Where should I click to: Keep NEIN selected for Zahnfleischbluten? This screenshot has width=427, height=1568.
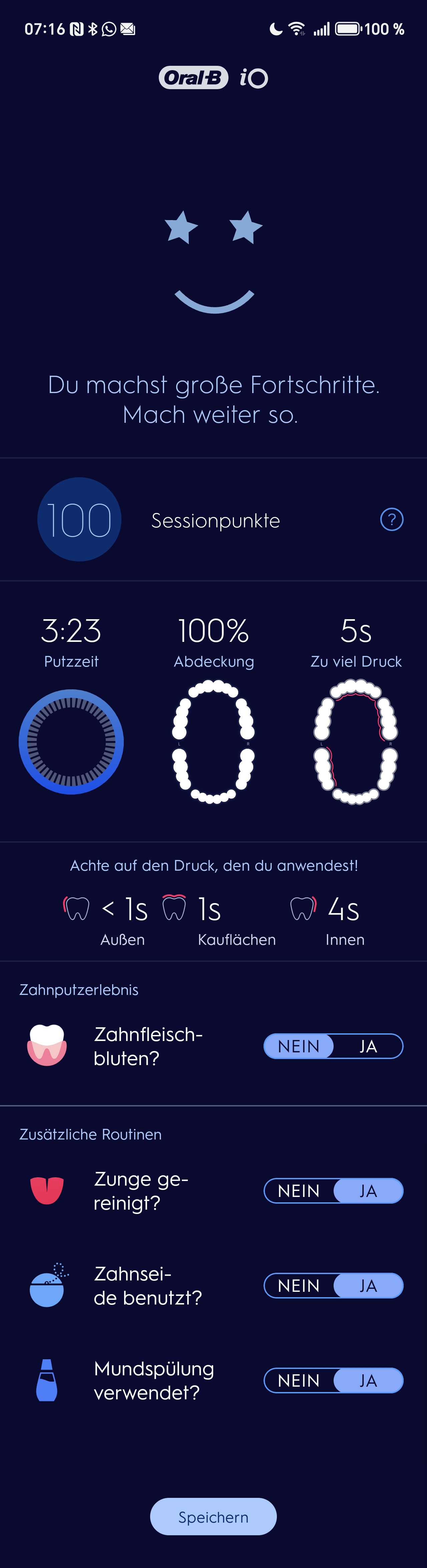299,1046
